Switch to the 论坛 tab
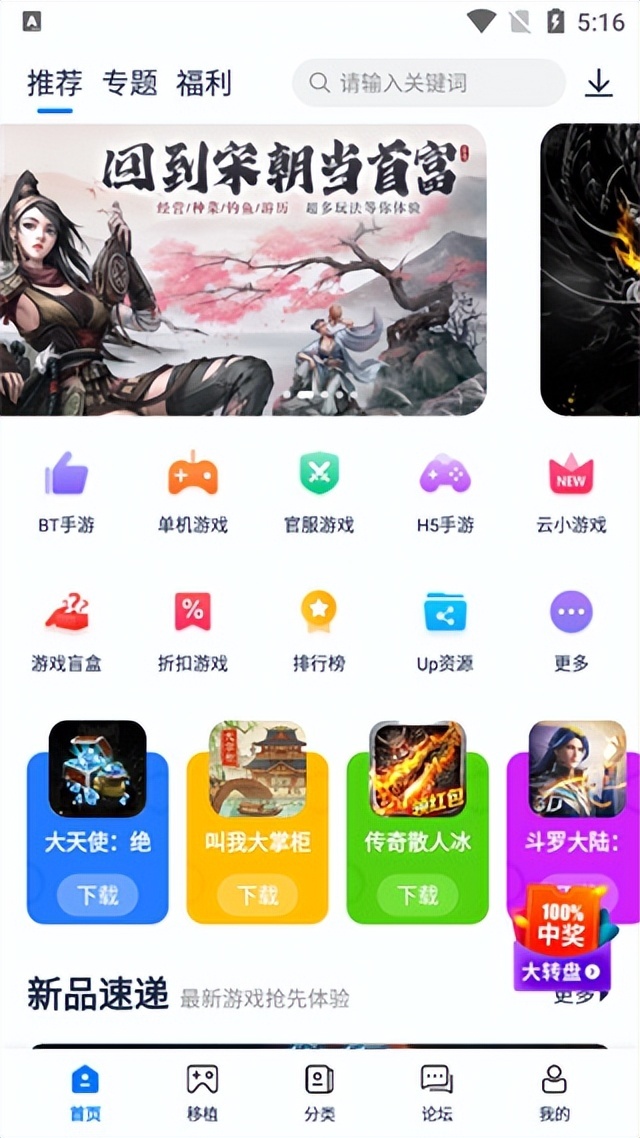Screen dimensions: 640x1138 point(437,1092)
